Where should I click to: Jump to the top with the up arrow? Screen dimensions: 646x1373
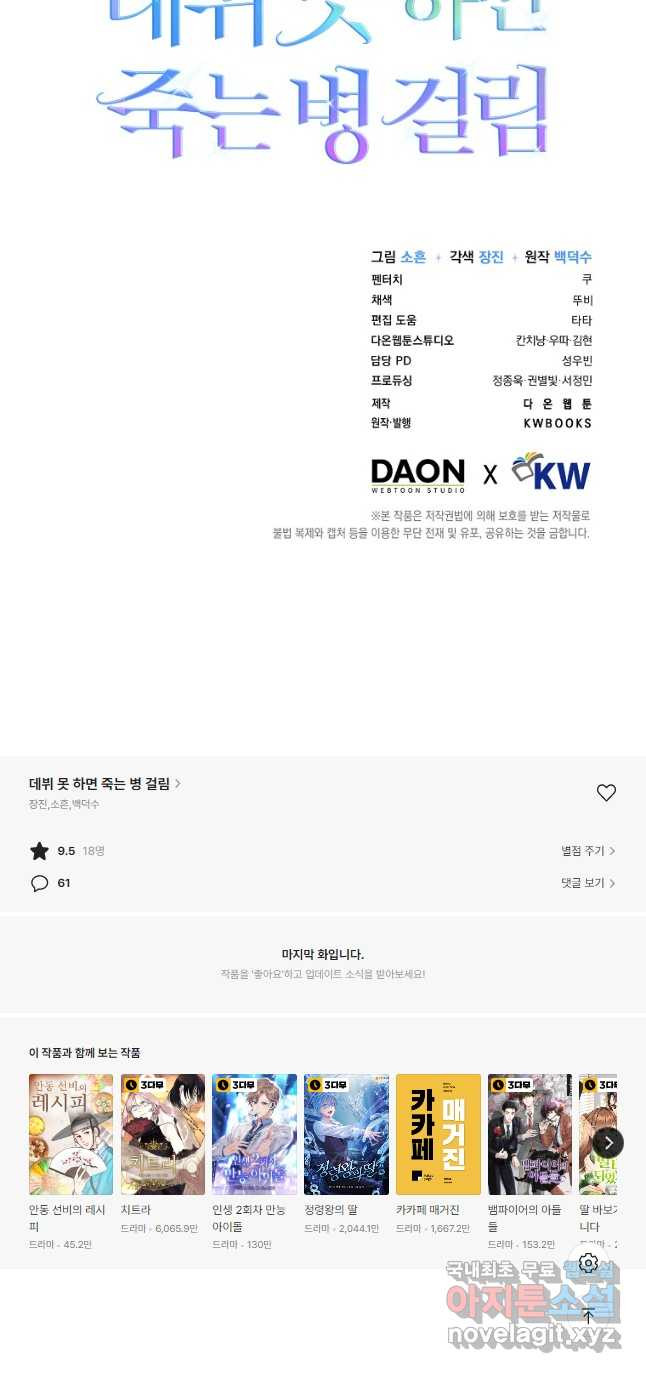pyautogui.click(x=588, y=1316)
